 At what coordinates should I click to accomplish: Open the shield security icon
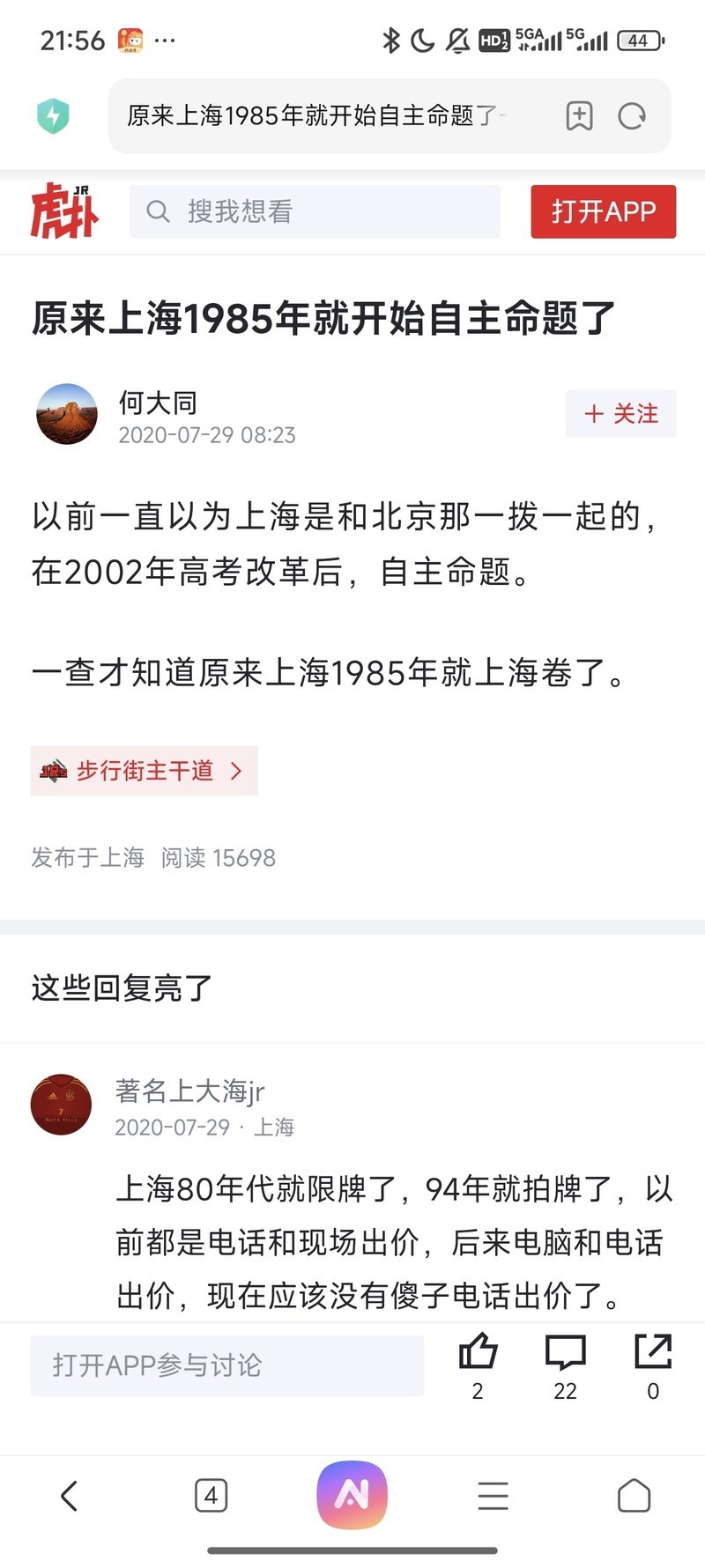[53, 115]
